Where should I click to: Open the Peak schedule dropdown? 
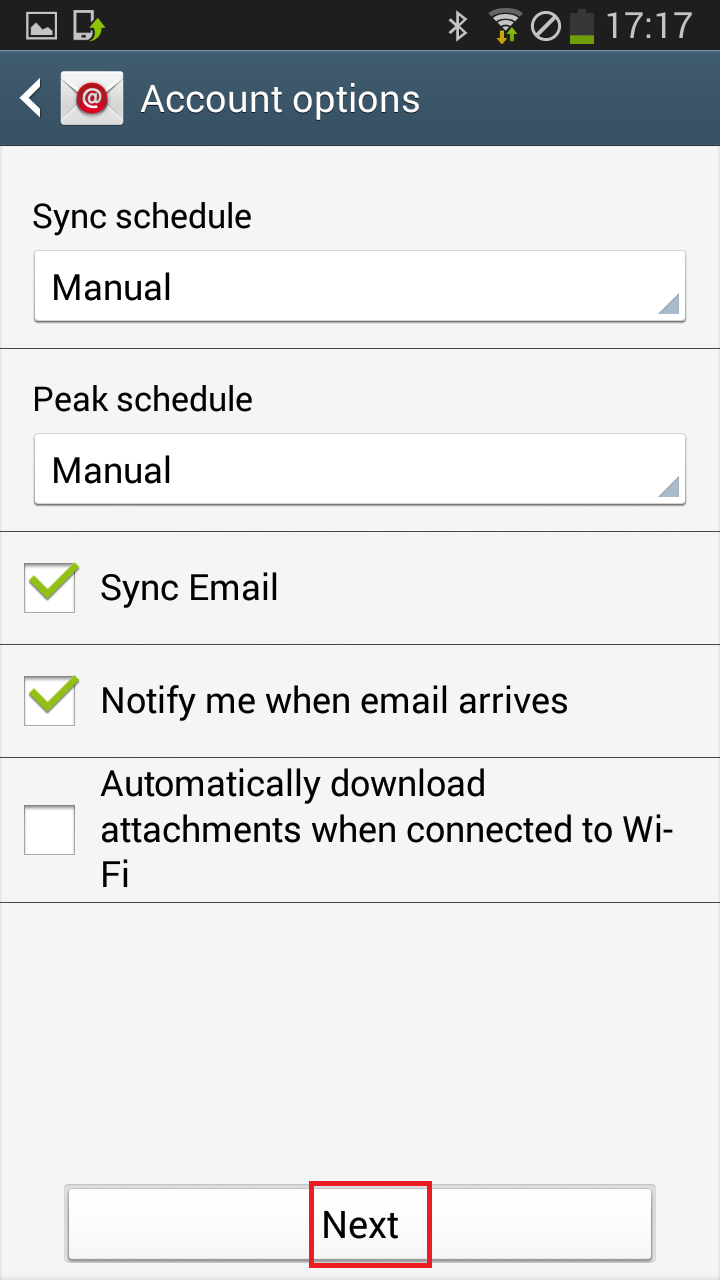[360, 469]
